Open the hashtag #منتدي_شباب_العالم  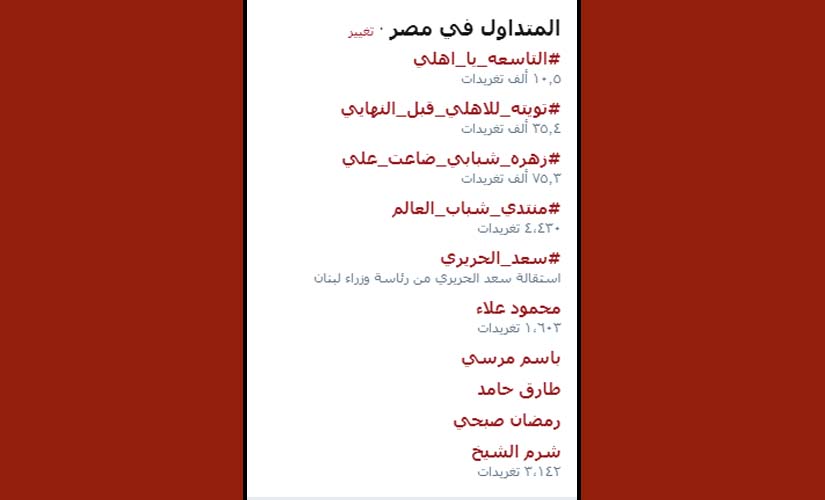point(475,208)
